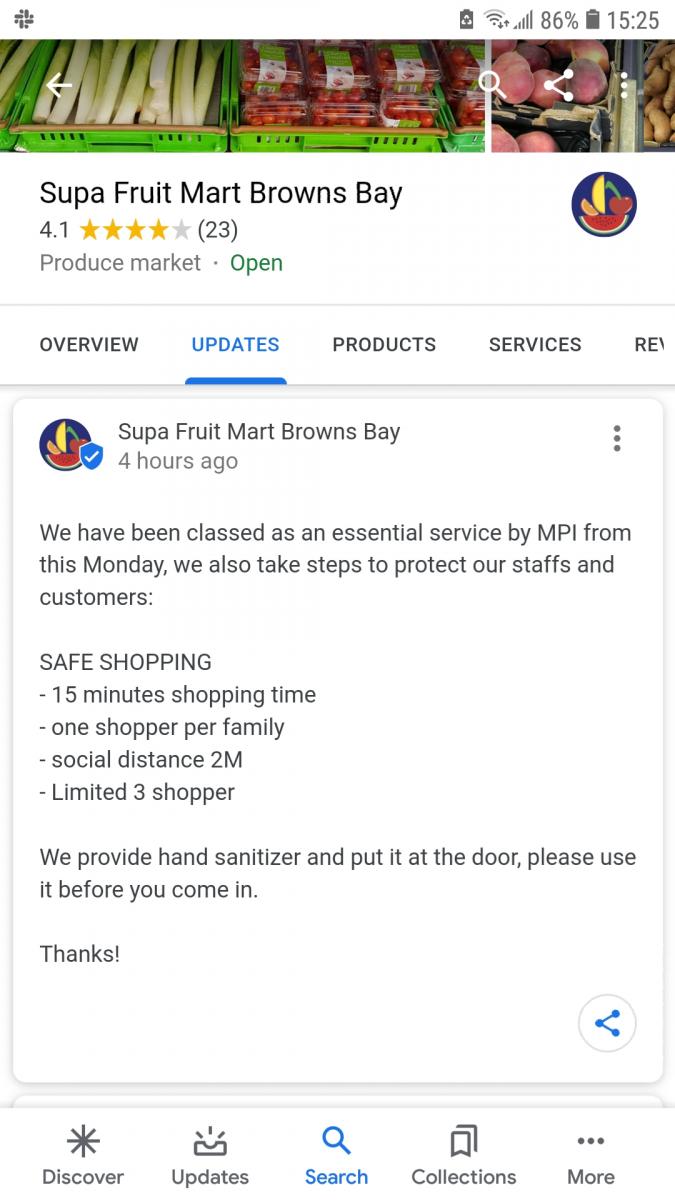Open the Services tab

(x=535, y=344)
